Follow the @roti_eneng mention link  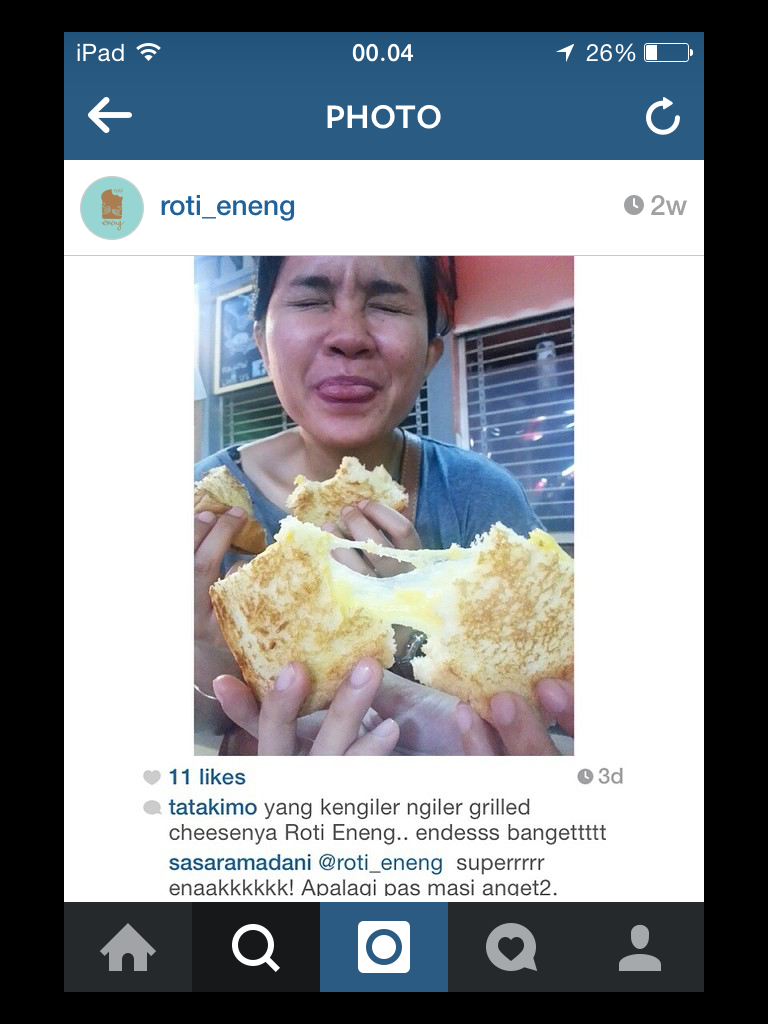tap(380, 863)
